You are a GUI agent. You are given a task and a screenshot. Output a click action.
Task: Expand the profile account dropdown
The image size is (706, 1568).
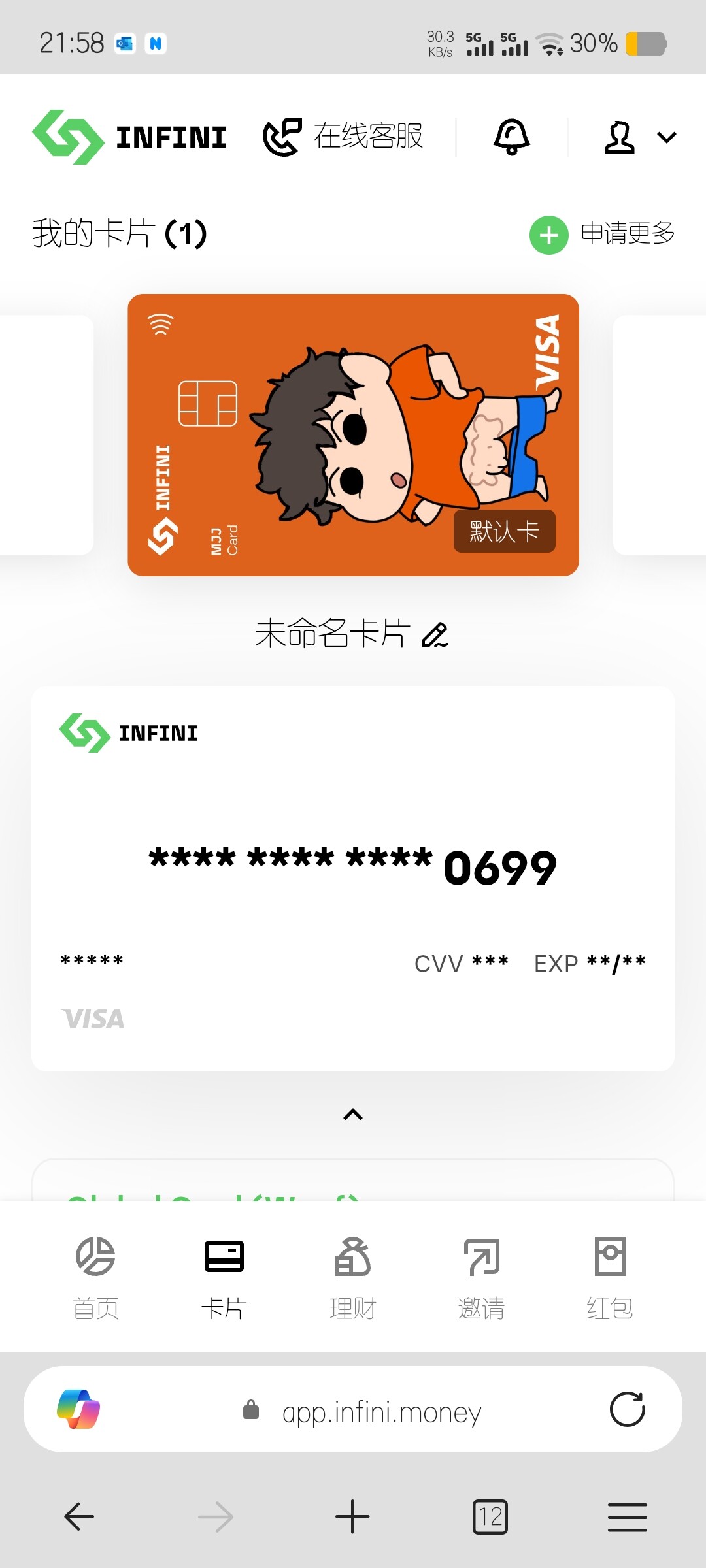click(x=640, y=137)
